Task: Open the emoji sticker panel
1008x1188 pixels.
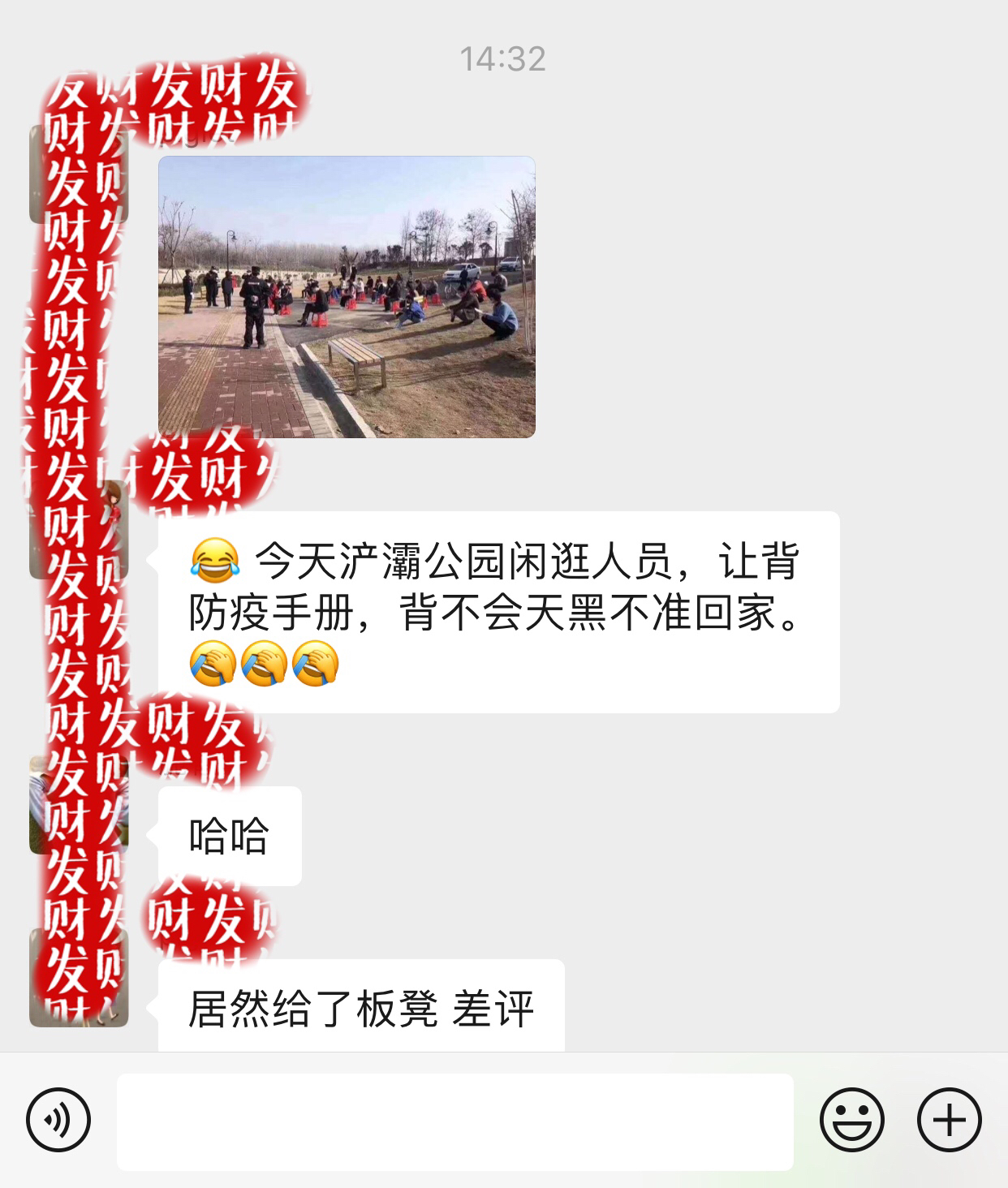Action: pyautogui.click(x=851, y=1120)
